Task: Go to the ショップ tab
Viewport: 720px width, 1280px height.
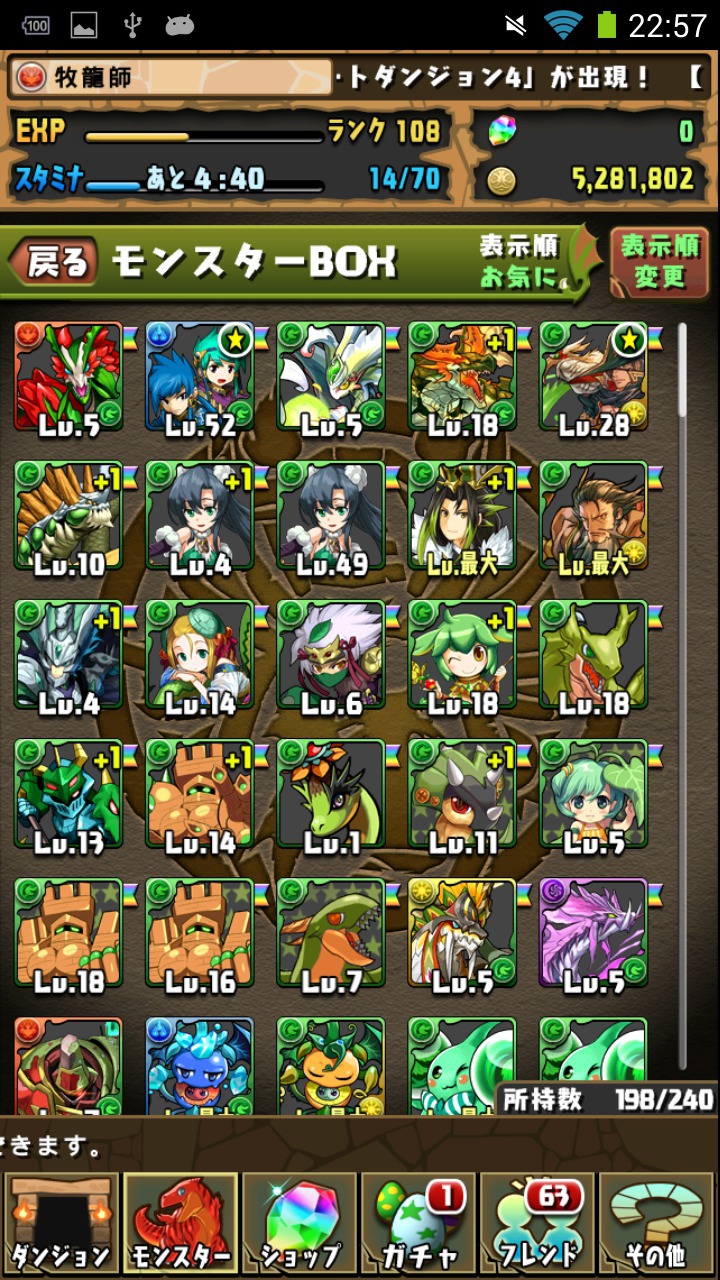Action: pyautogui.click(x=299, y=1225)
